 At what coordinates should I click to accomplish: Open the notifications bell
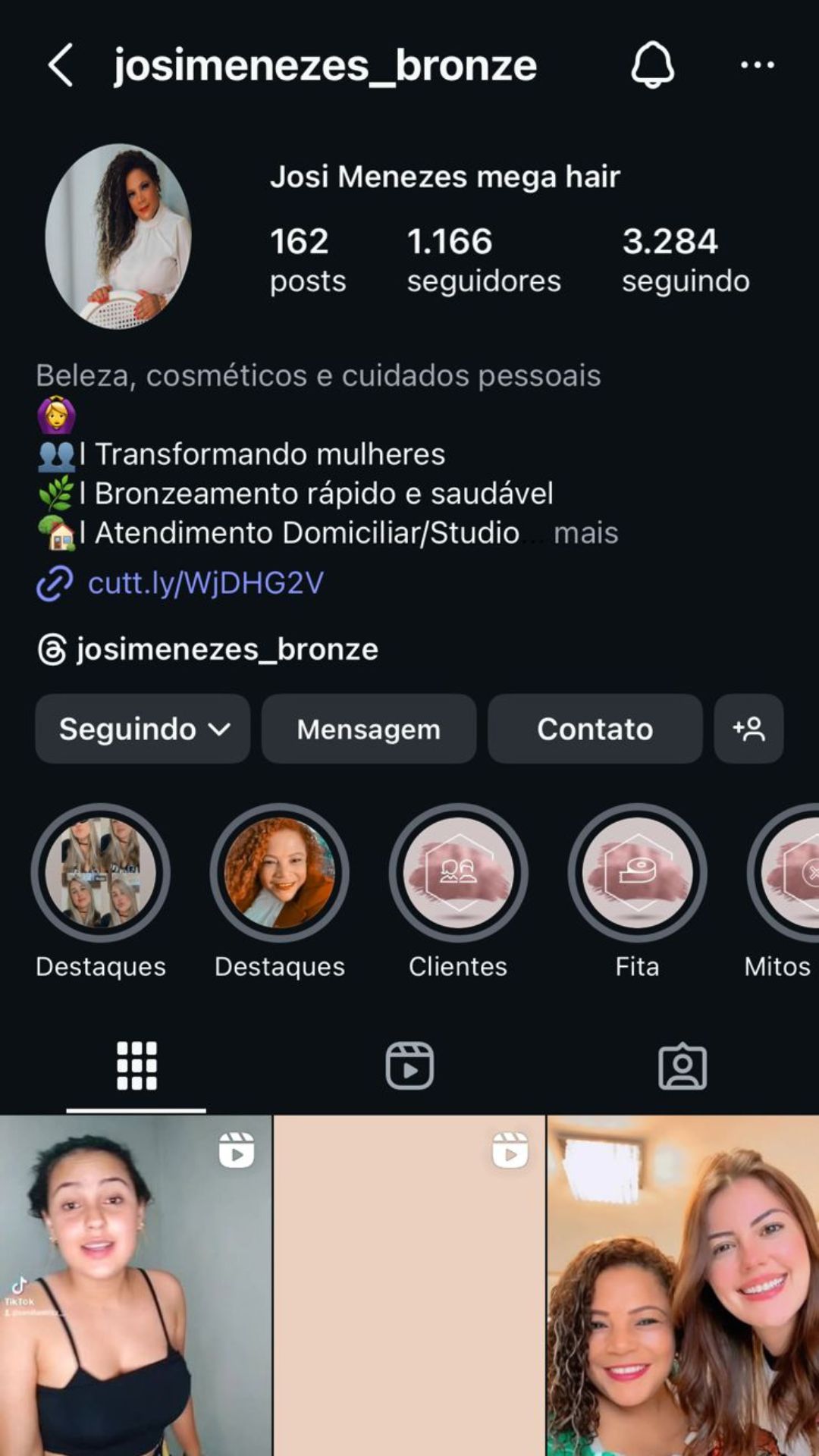[652, 65]
